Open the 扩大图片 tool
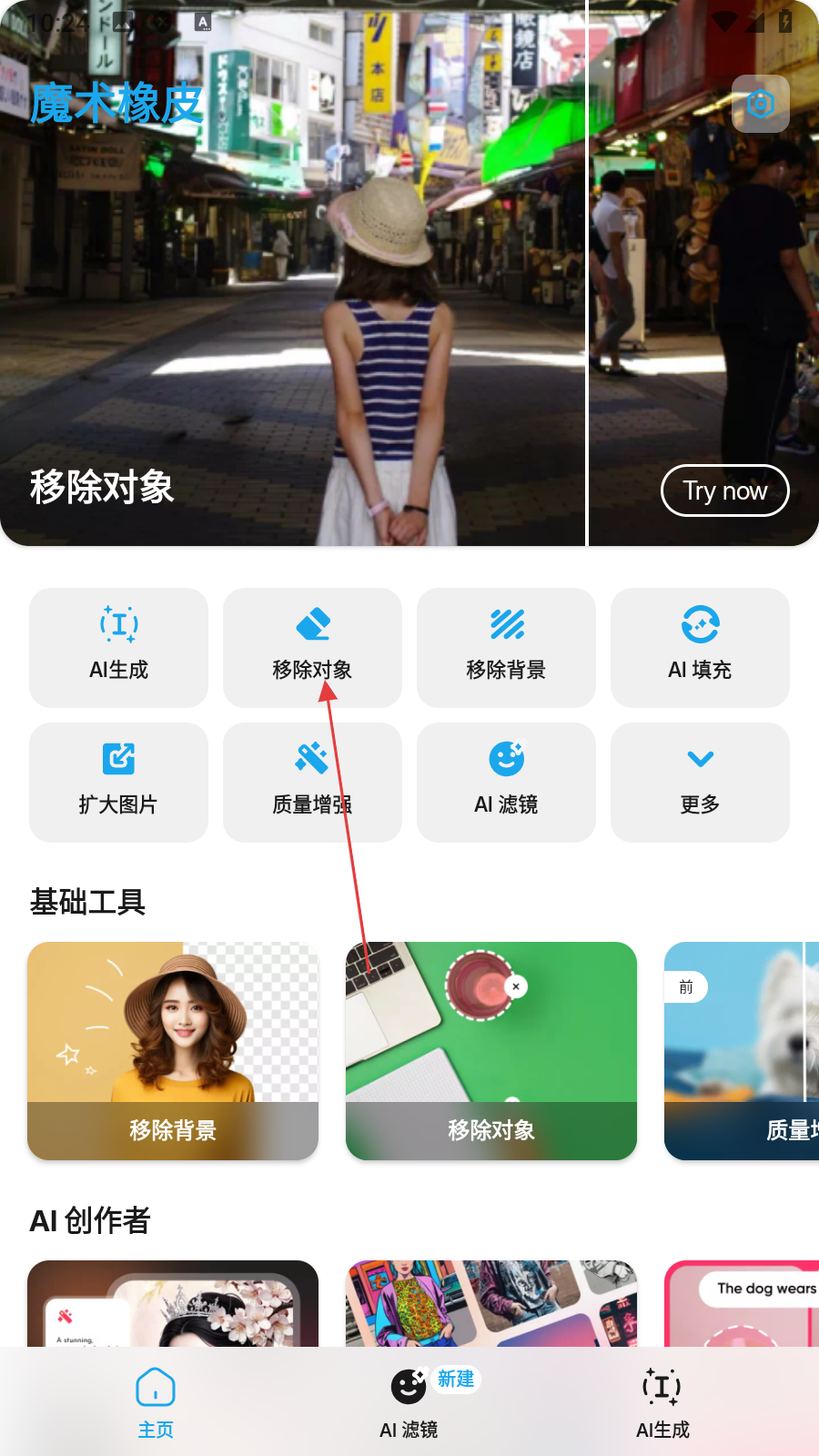The image size is (819, 1456). (x=118, y=782)
